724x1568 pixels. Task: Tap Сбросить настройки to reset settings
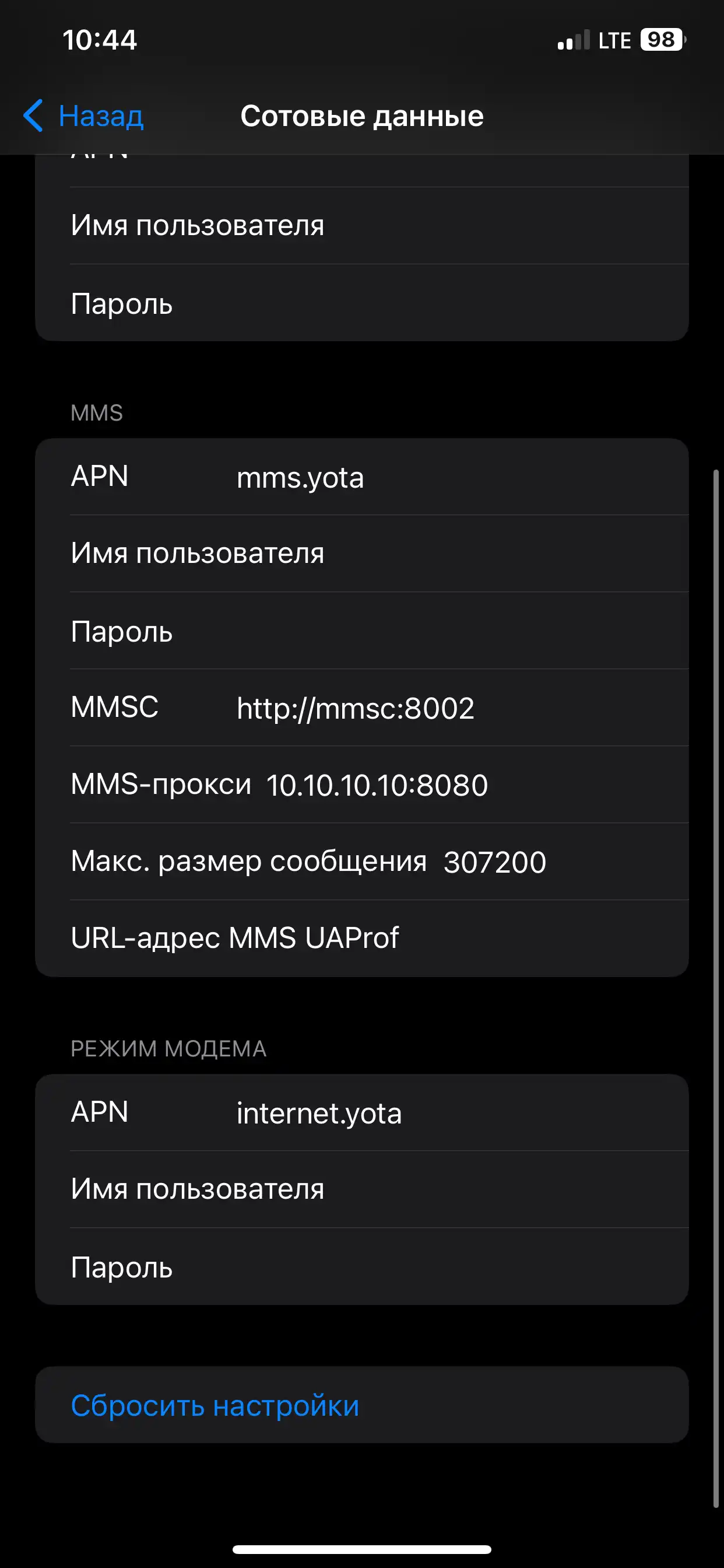tap(215, 1405)
